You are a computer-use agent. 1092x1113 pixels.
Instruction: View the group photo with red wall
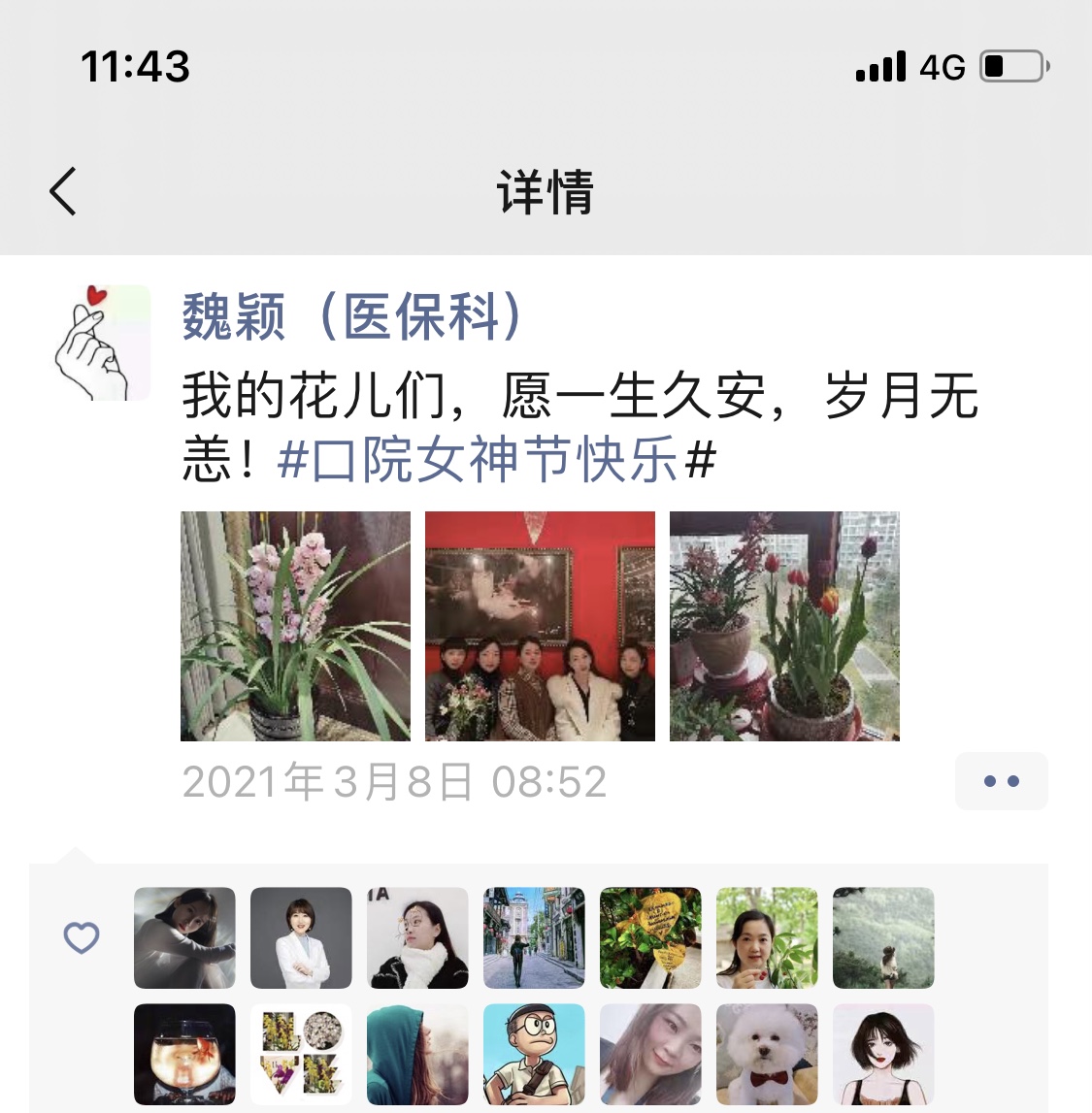click(540, 626)
